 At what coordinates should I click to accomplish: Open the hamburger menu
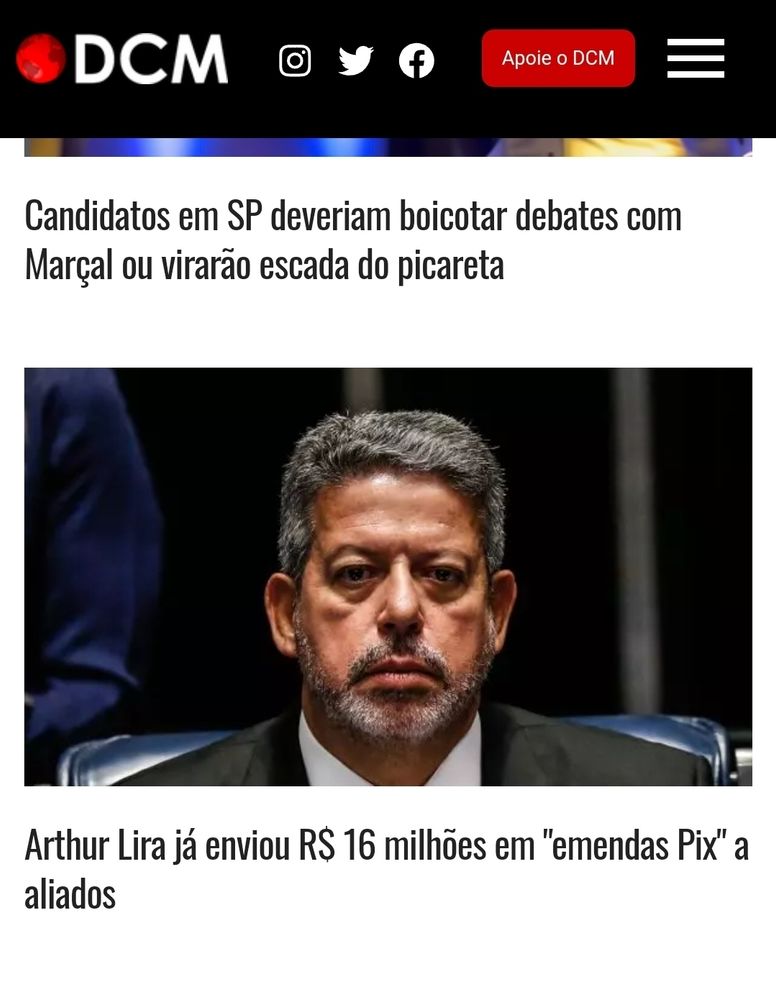(x=696, y=58)
